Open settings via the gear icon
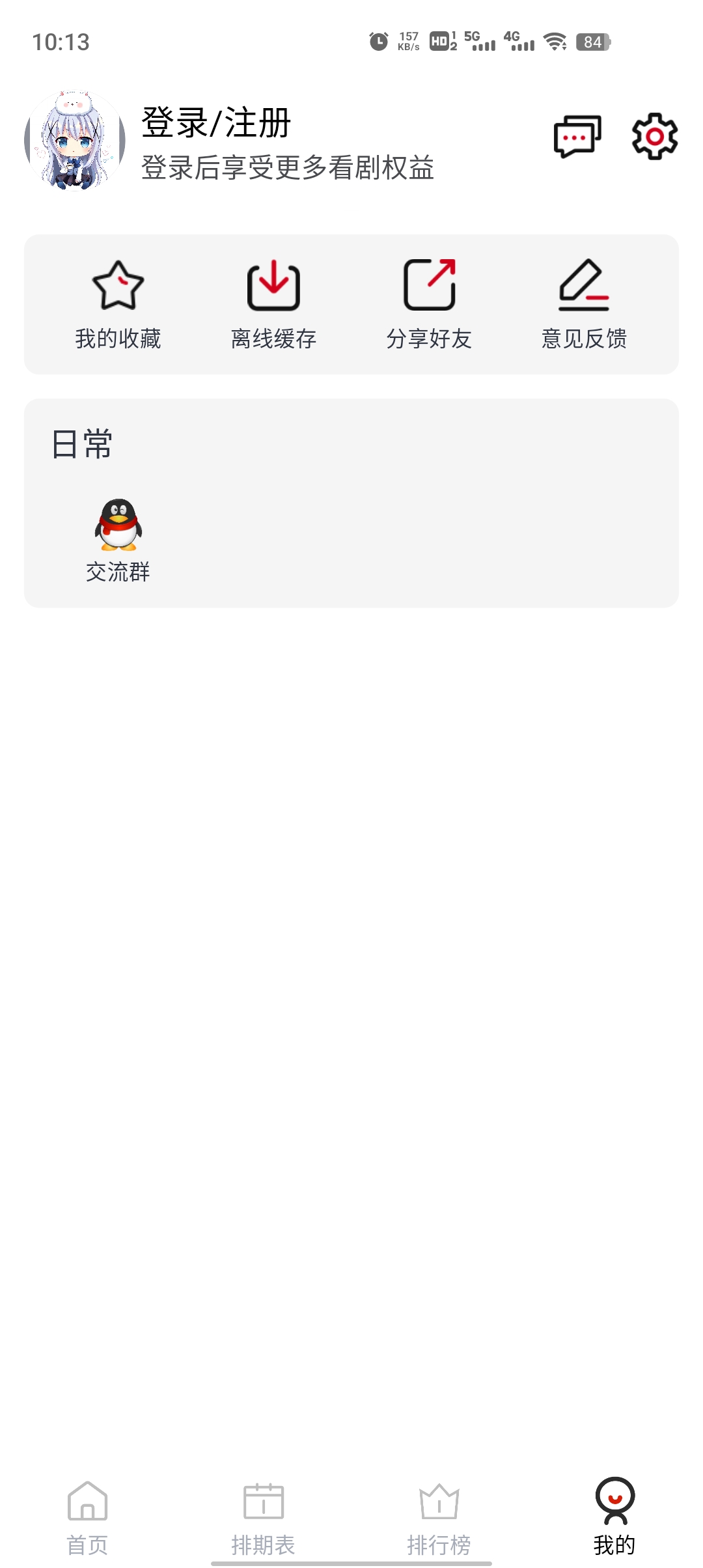The image size is (703, 1568). (x=653, y=137)
